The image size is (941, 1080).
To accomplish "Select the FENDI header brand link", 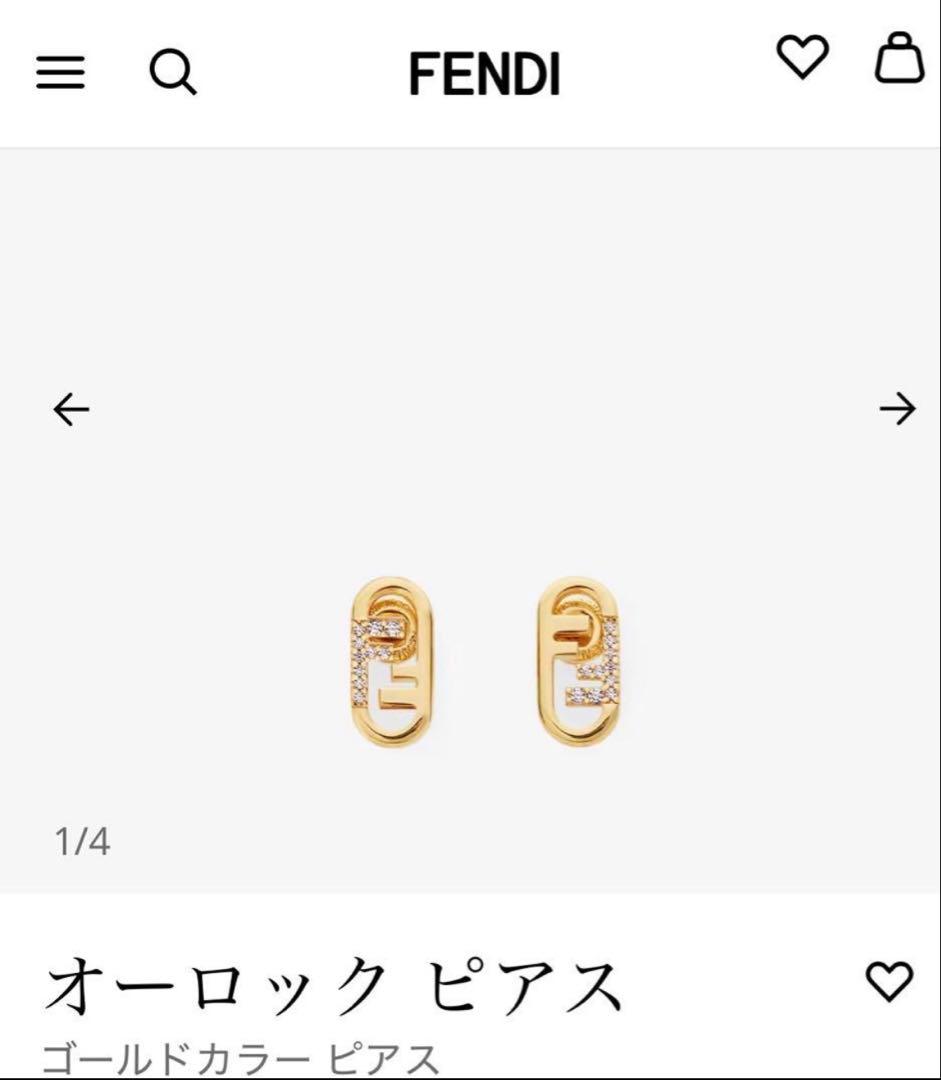I will click(x=484, y=73).
